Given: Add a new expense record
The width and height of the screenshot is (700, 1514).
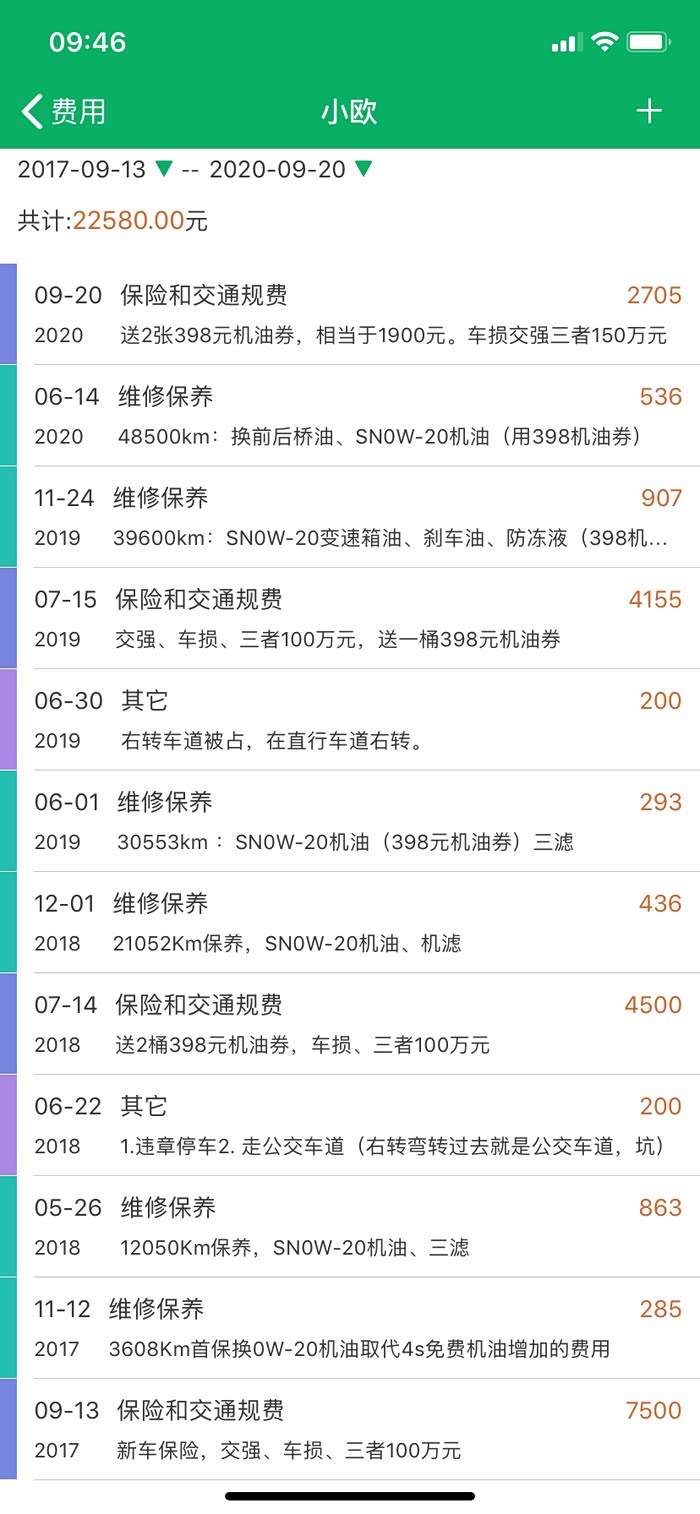Looking at the screenshot, I should pos(649,111).
